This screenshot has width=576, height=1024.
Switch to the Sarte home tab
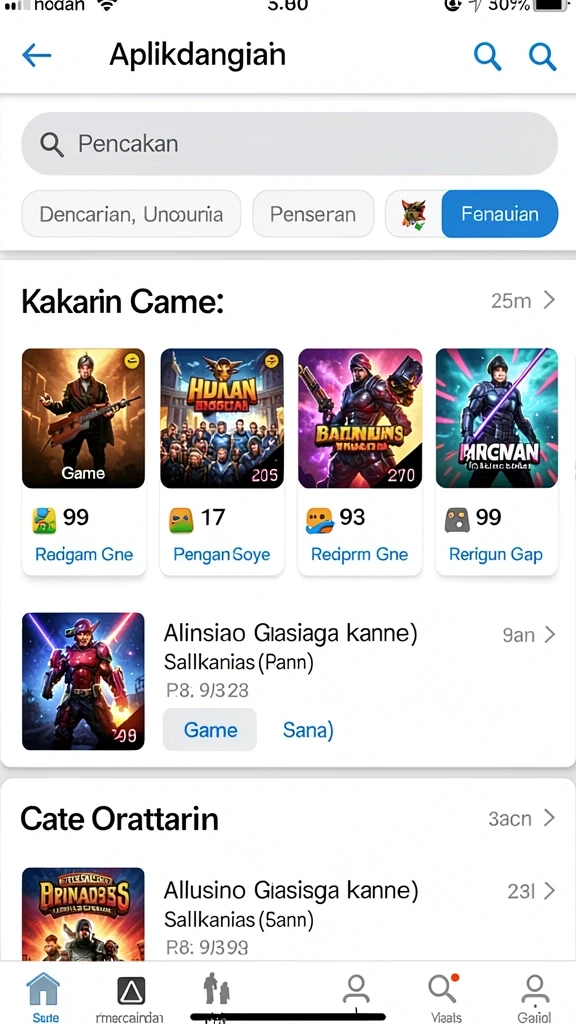45,997
